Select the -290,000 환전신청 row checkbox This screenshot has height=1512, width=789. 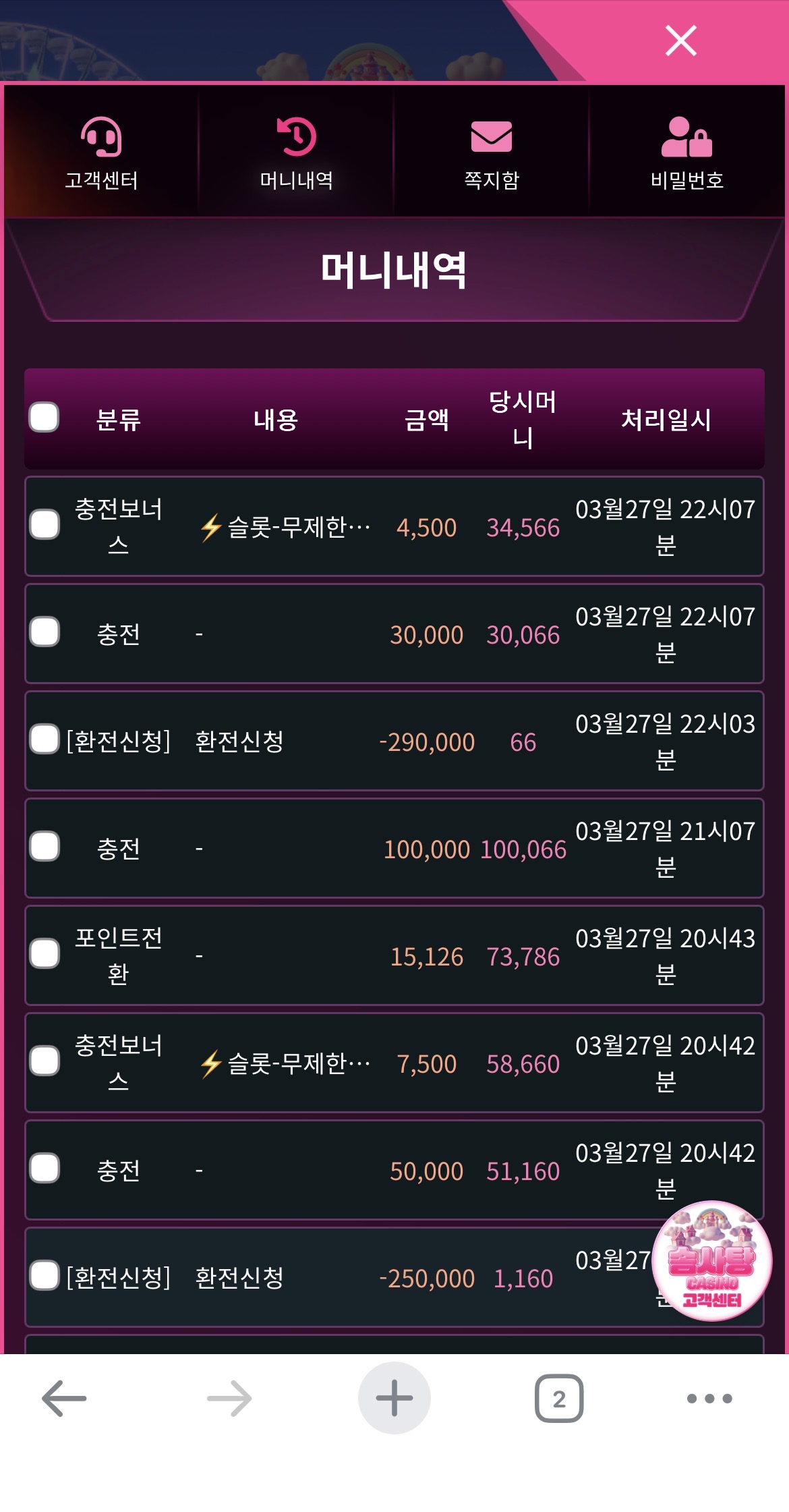pyautogui.click(x=45, y=739)
